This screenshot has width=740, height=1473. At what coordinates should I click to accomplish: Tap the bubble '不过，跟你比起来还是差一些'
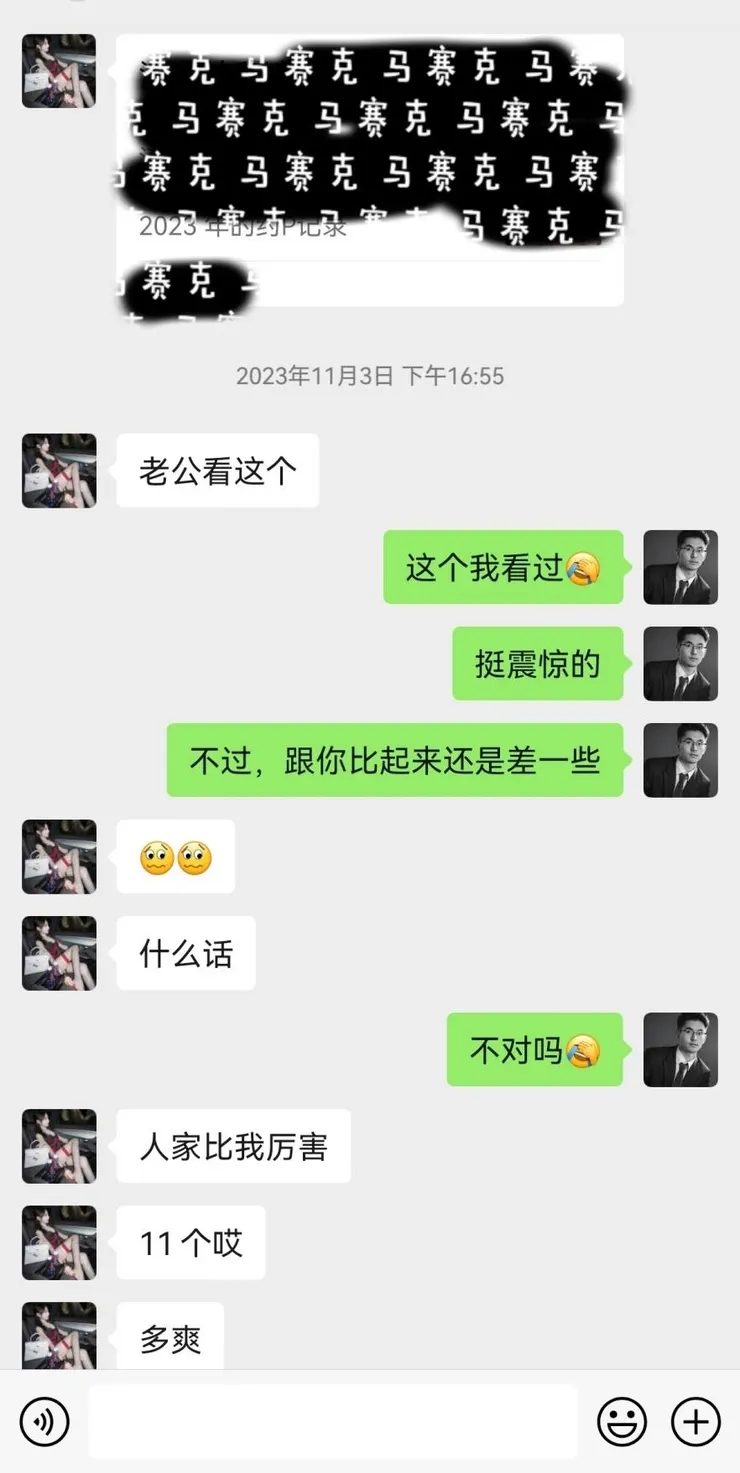click(394, 761)
